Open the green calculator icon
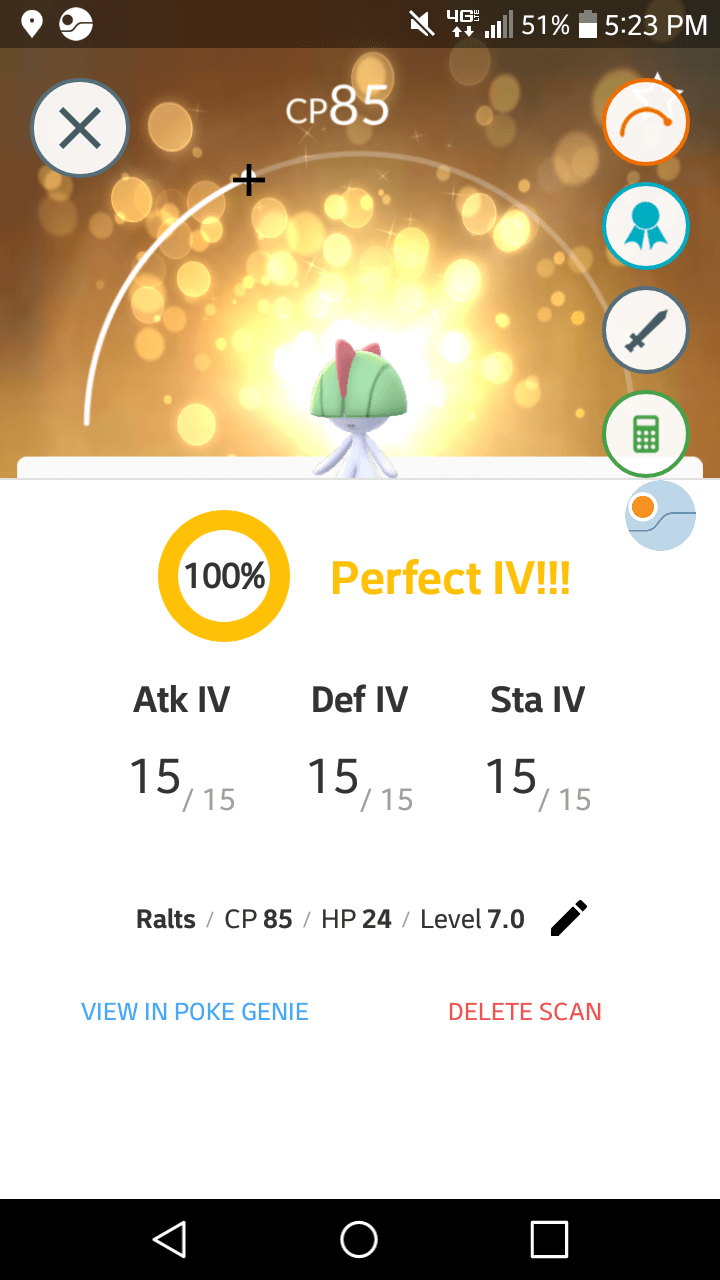Screen dimensions: 720x1280 click(646, 434)
